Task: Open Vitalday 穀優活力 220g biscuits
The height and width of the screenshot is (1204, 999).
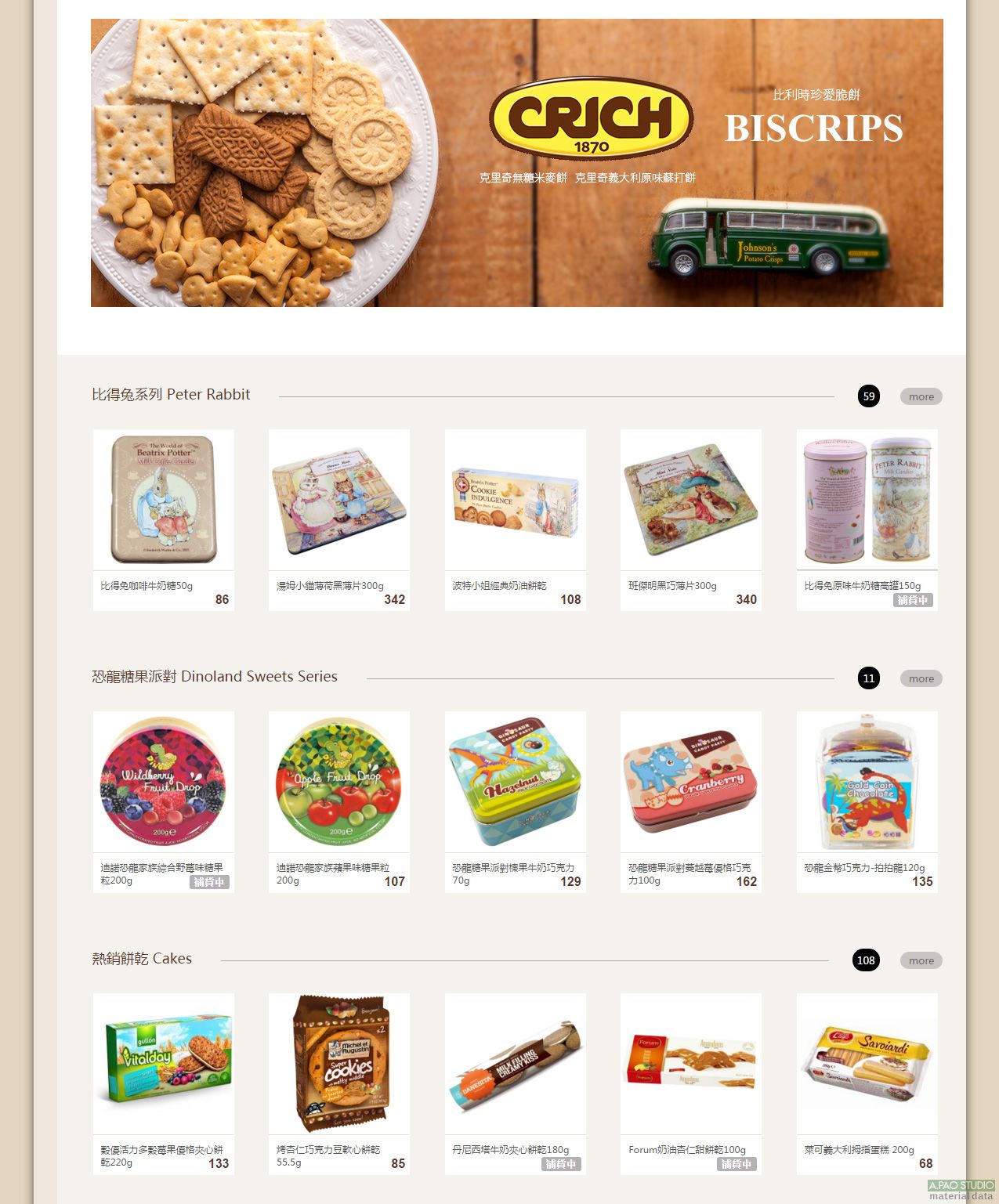Action: (x=163, y=1064)
